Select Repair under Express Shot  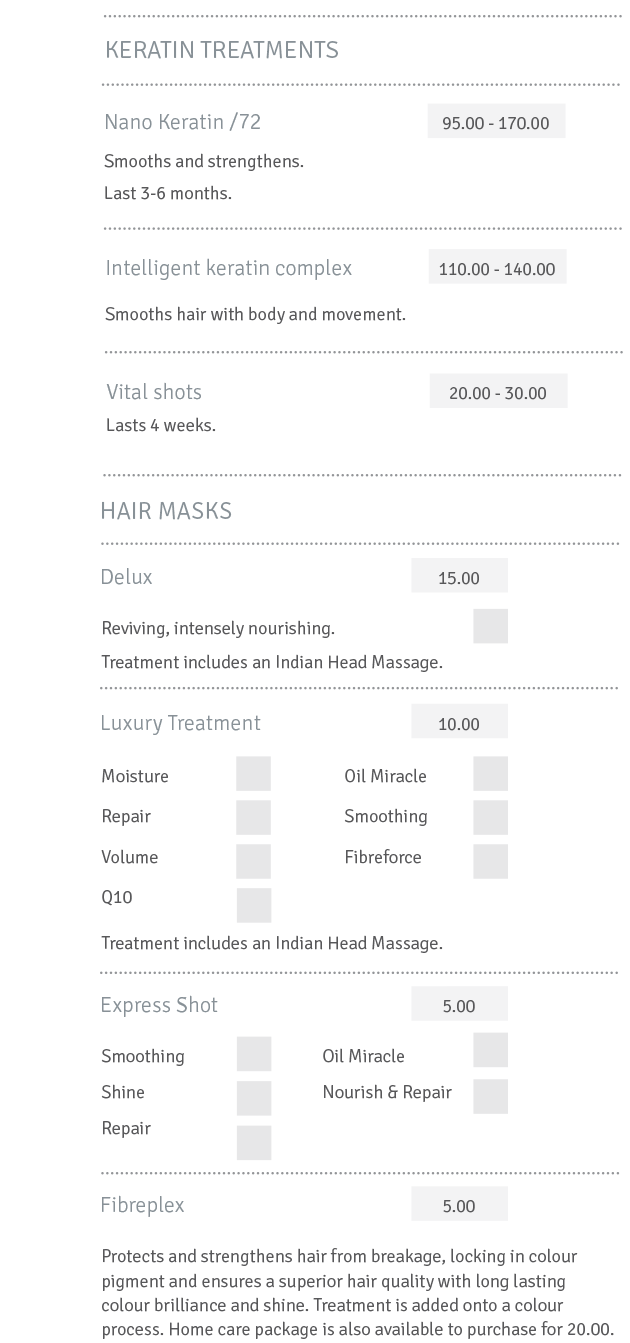(x=254, y=1143)
